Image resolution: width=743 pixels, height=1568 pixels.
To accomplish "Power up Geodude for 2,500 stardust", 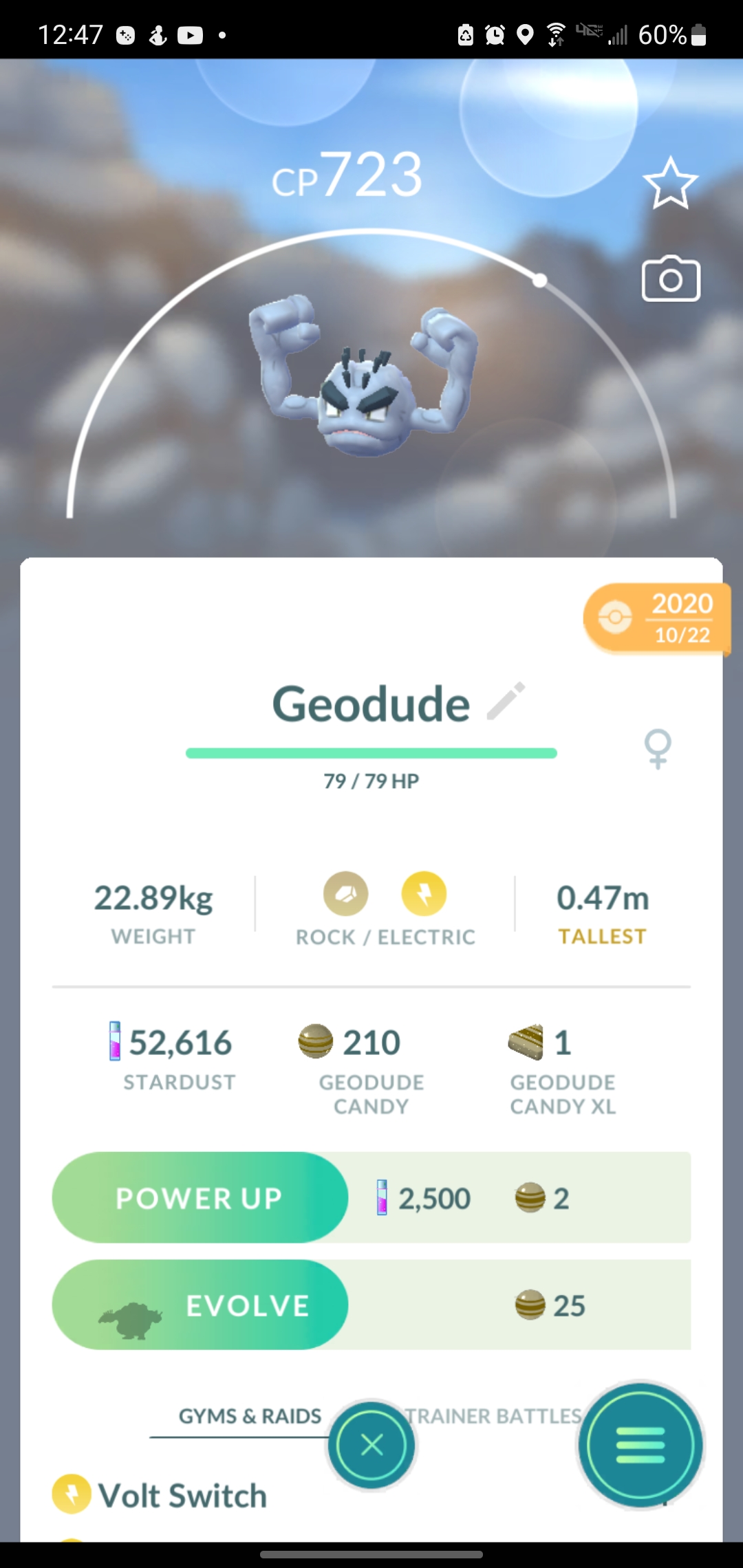I will [x=200, y=1197].
